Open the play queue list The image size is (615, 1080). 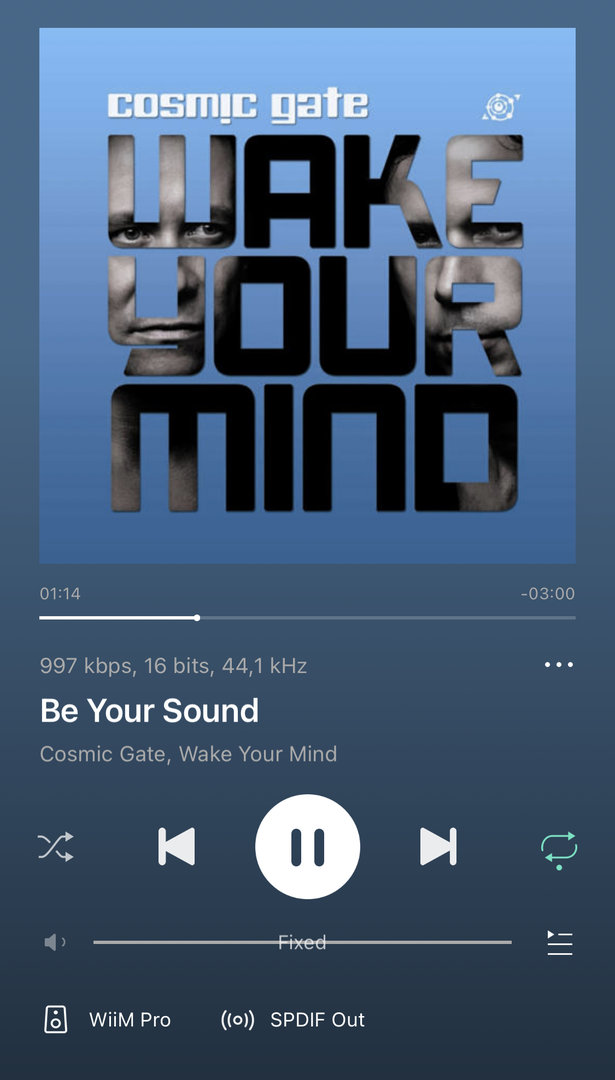click(559, 942)
